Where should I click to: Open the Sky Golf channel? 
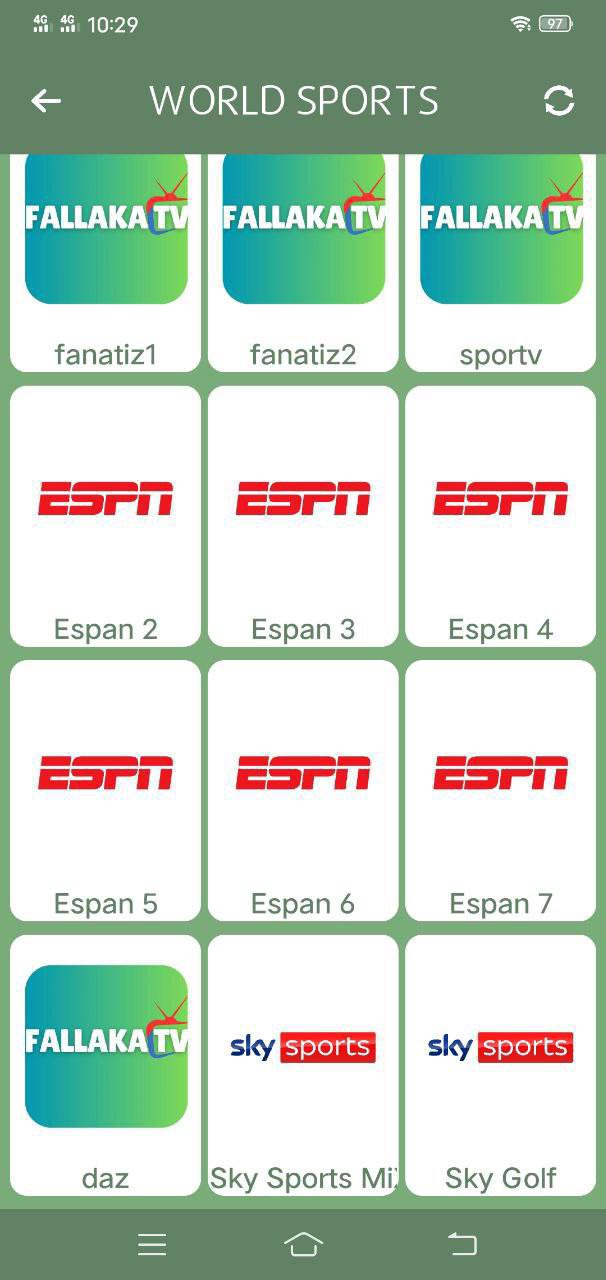(x=500, y=1065)
